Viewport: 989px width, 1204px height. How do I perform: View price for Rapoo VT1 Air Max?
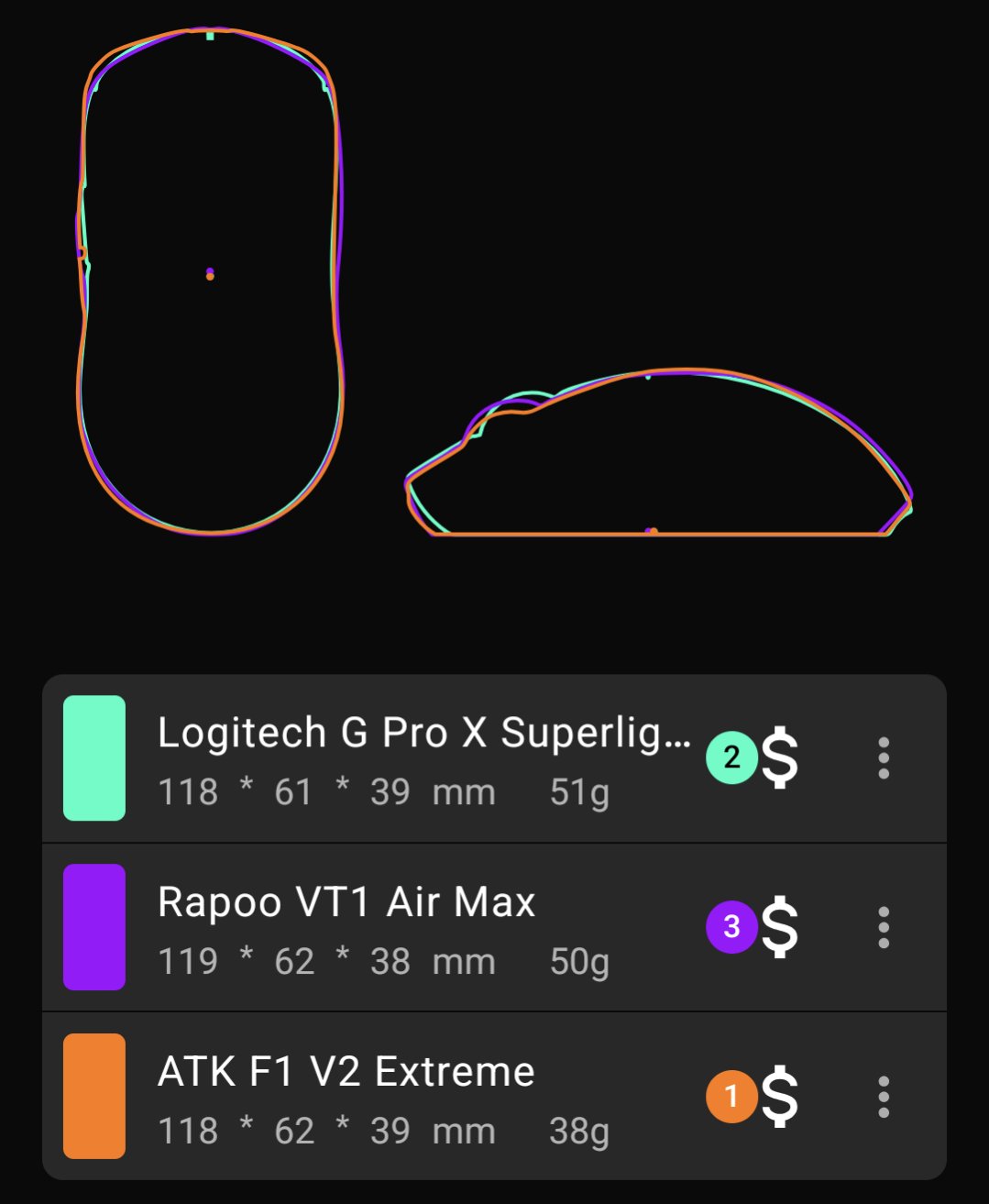pos(780,928)
